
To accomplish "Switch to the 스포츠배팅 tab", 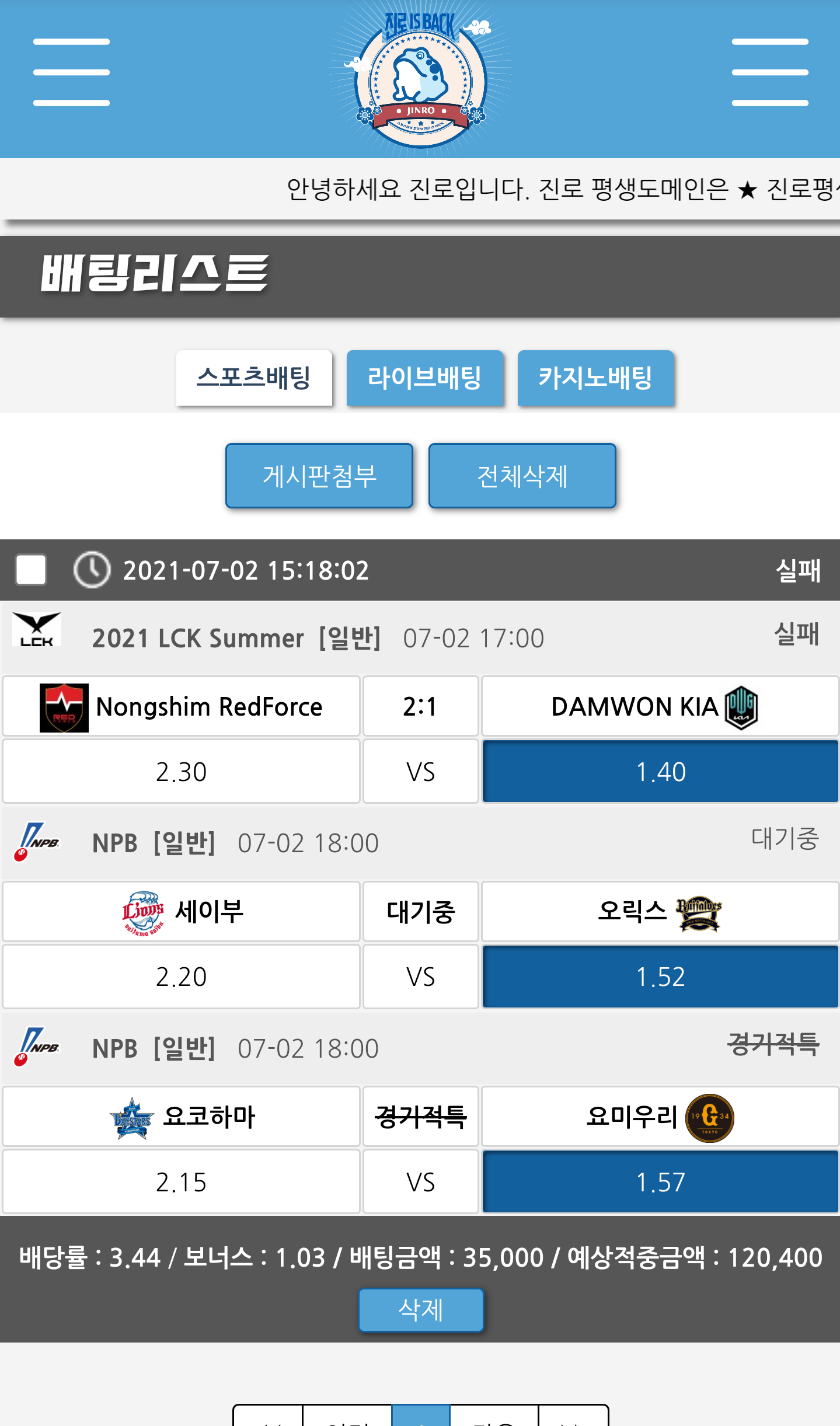I will pyautogui.click(x=254, y=378).
